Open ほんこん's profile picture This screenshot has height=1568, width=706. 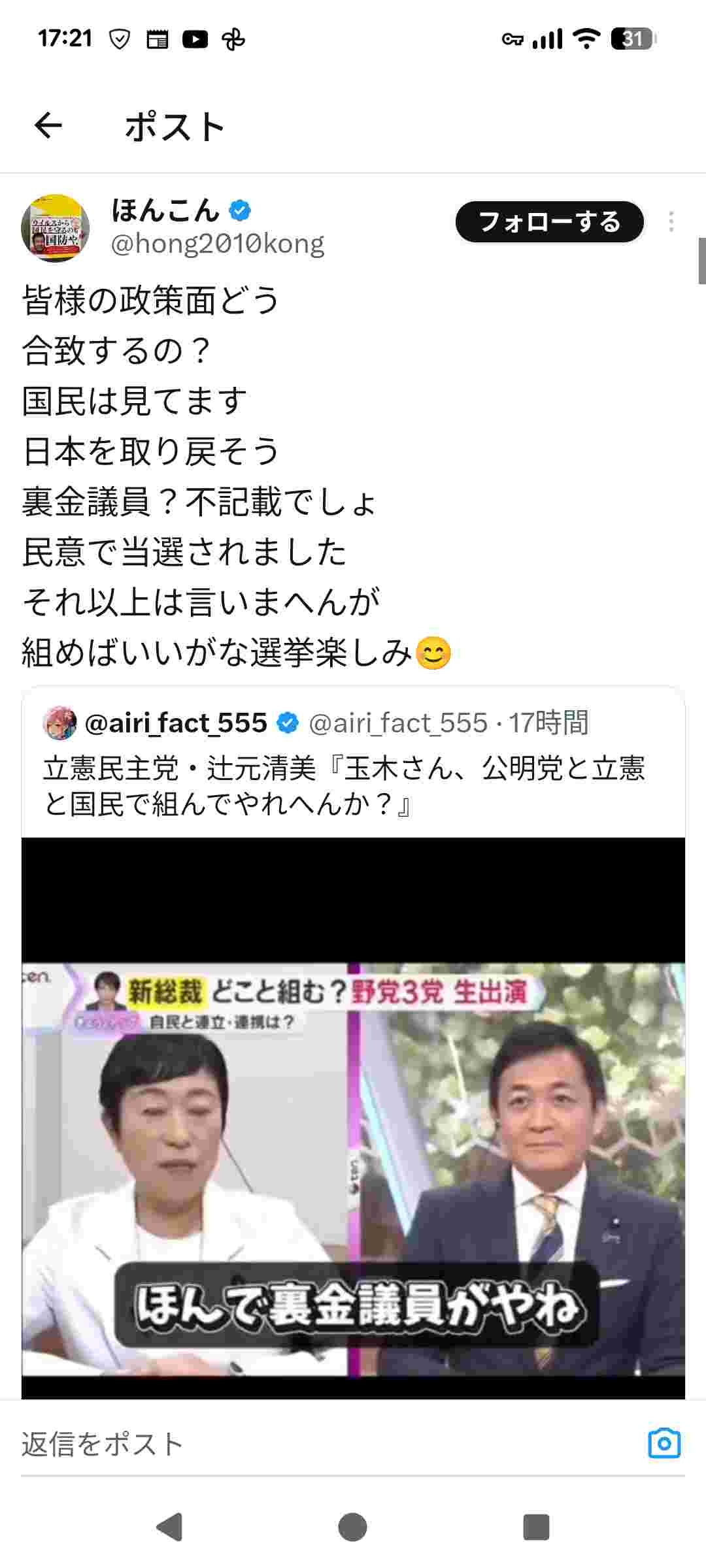point(56,228)
